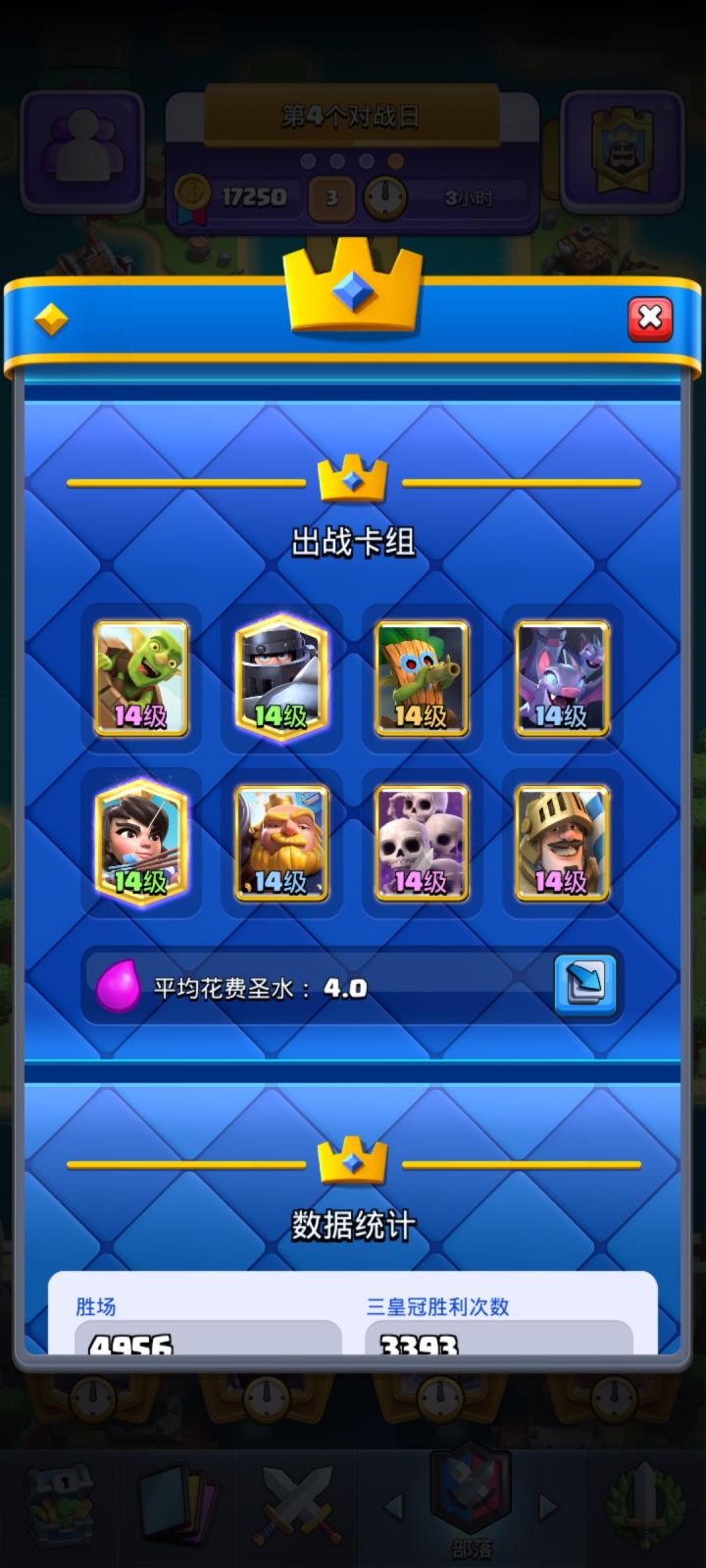Tap the copy deck icon beside elixir cost
706x1568 pixels.
click(x=585, y=986)
